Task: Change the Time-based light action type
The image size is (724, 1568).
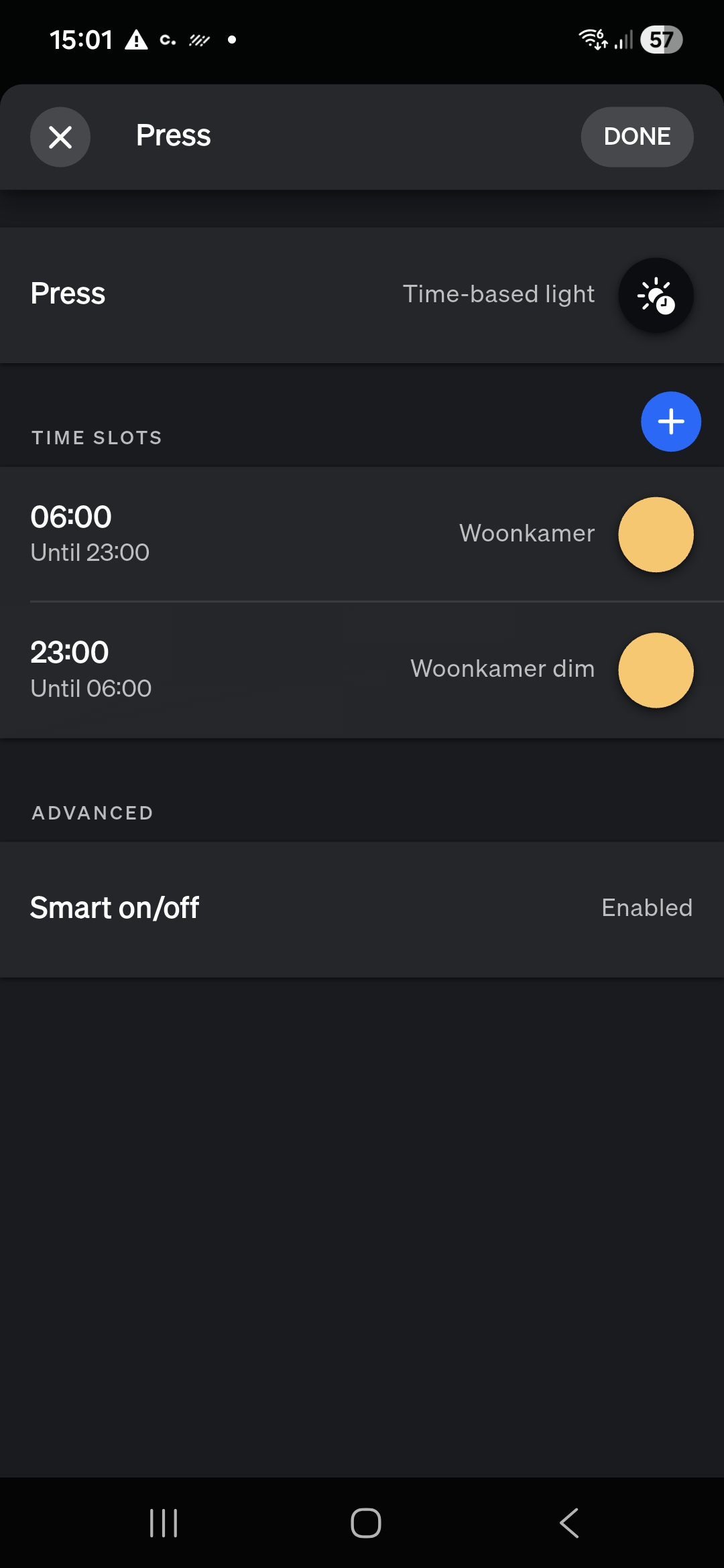Action: coord(655,295)
